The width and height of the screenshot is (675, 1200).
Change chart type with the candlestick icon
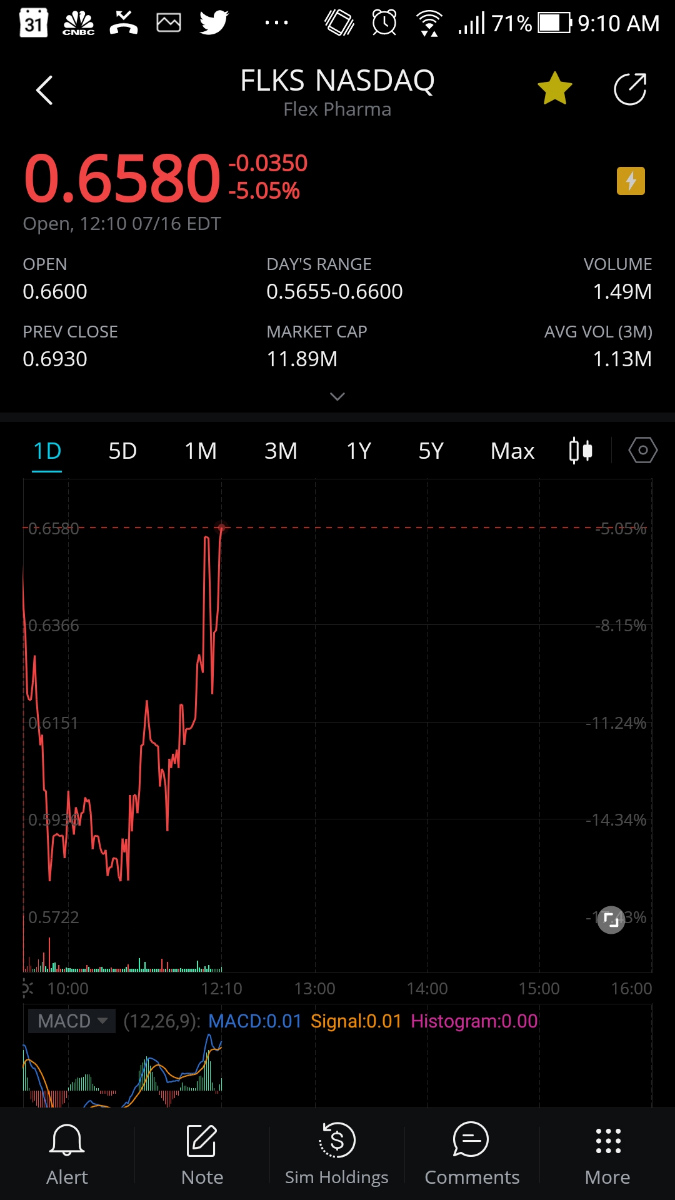pos(581,451)
